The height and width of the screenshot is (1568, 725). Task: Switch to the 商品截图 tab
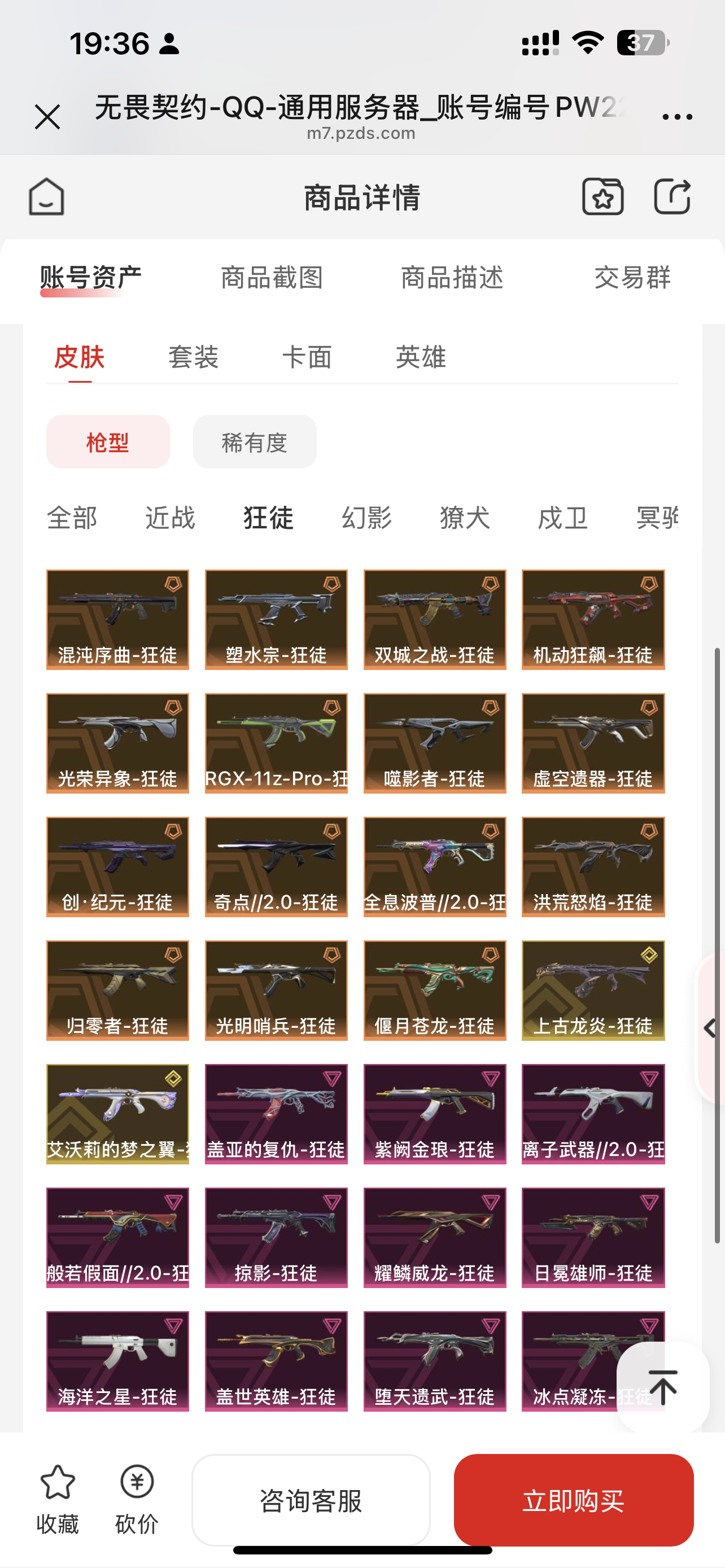click(x=272, y=278)
